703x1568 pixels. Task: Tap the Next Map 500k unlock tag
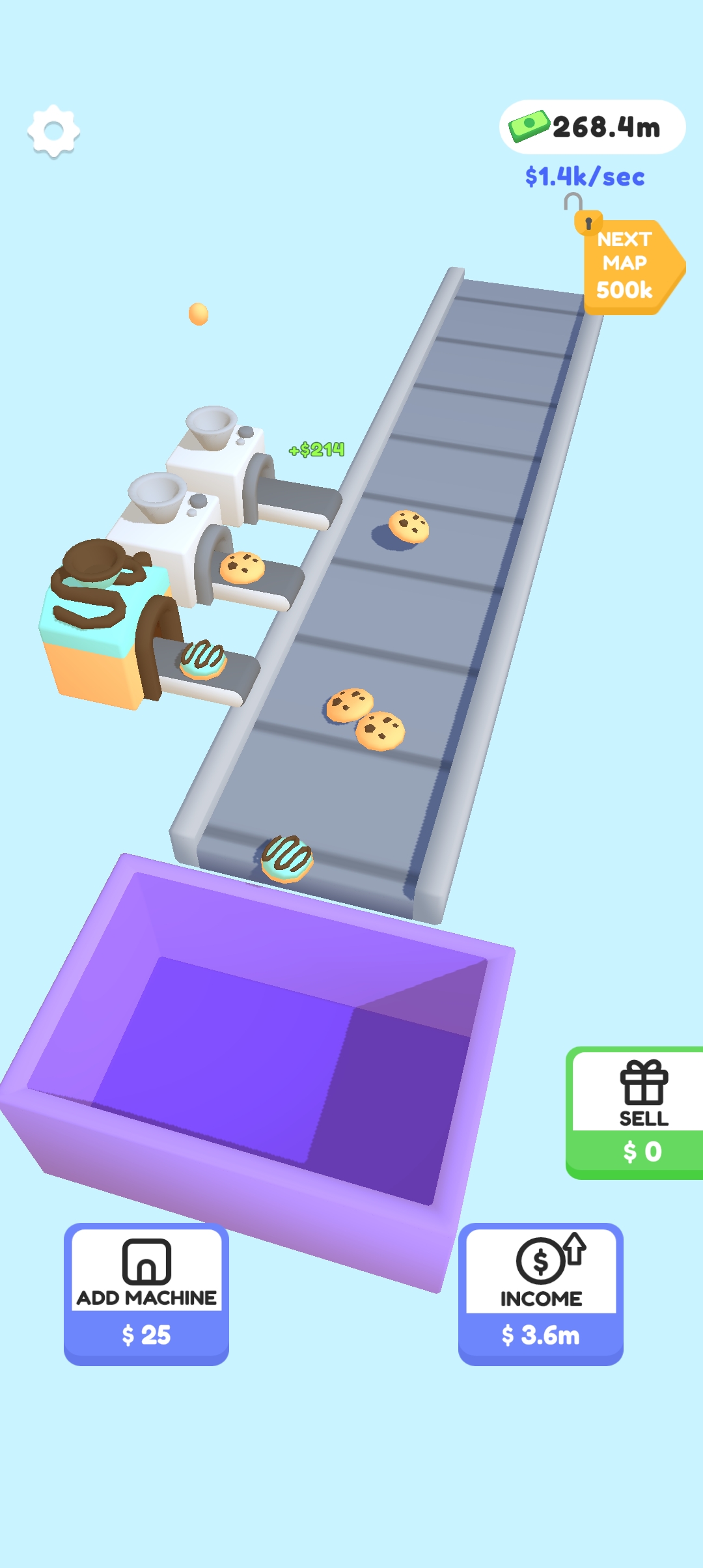tap(628, 266)
